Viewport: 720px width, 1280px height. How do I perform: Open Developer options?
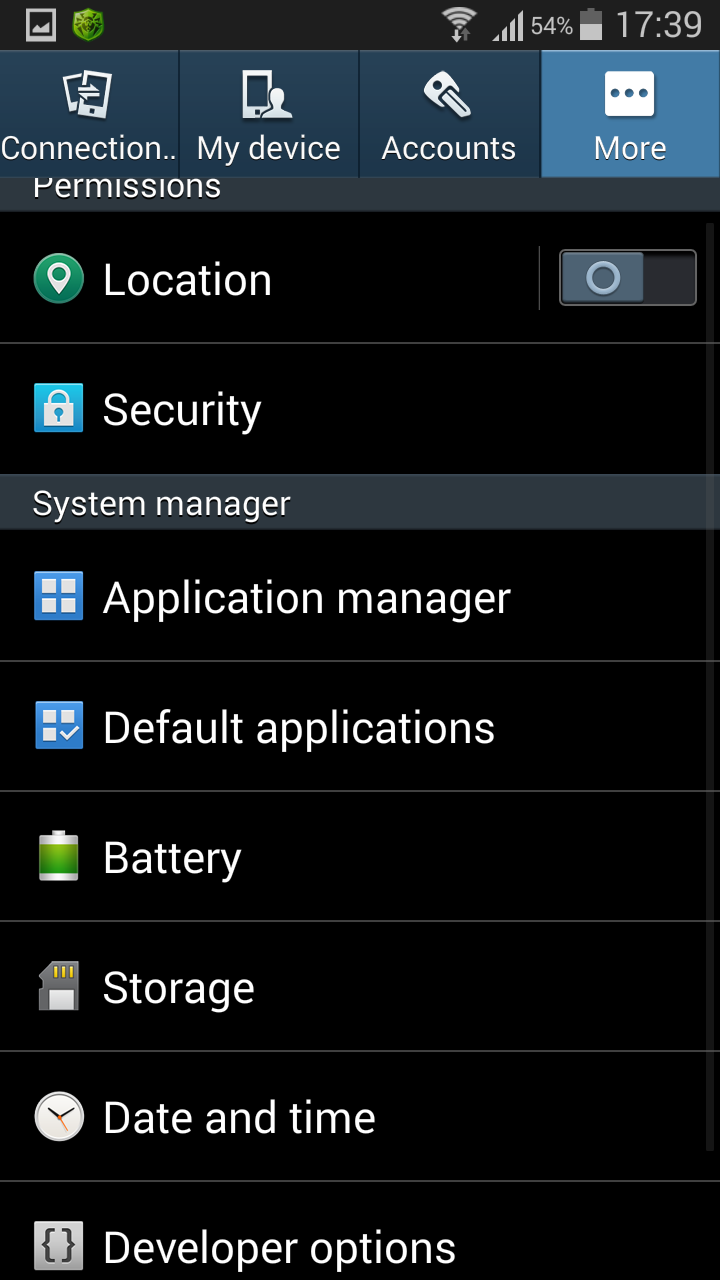point(279,1246)
